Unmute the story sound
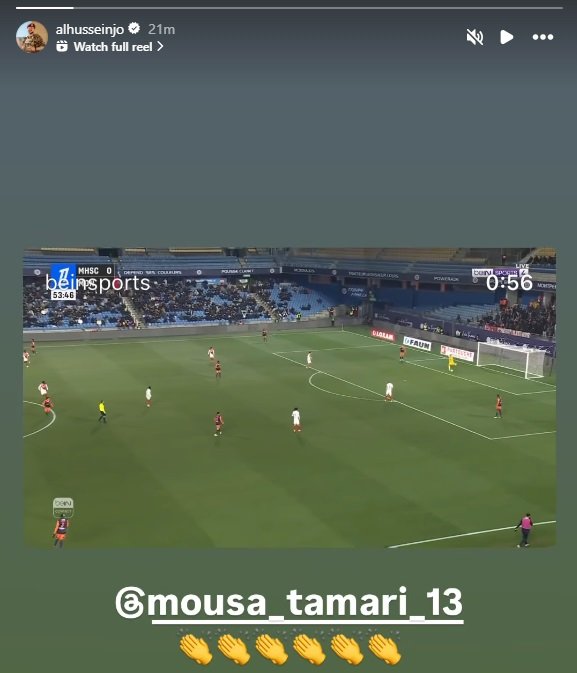 tap(475, 37)
